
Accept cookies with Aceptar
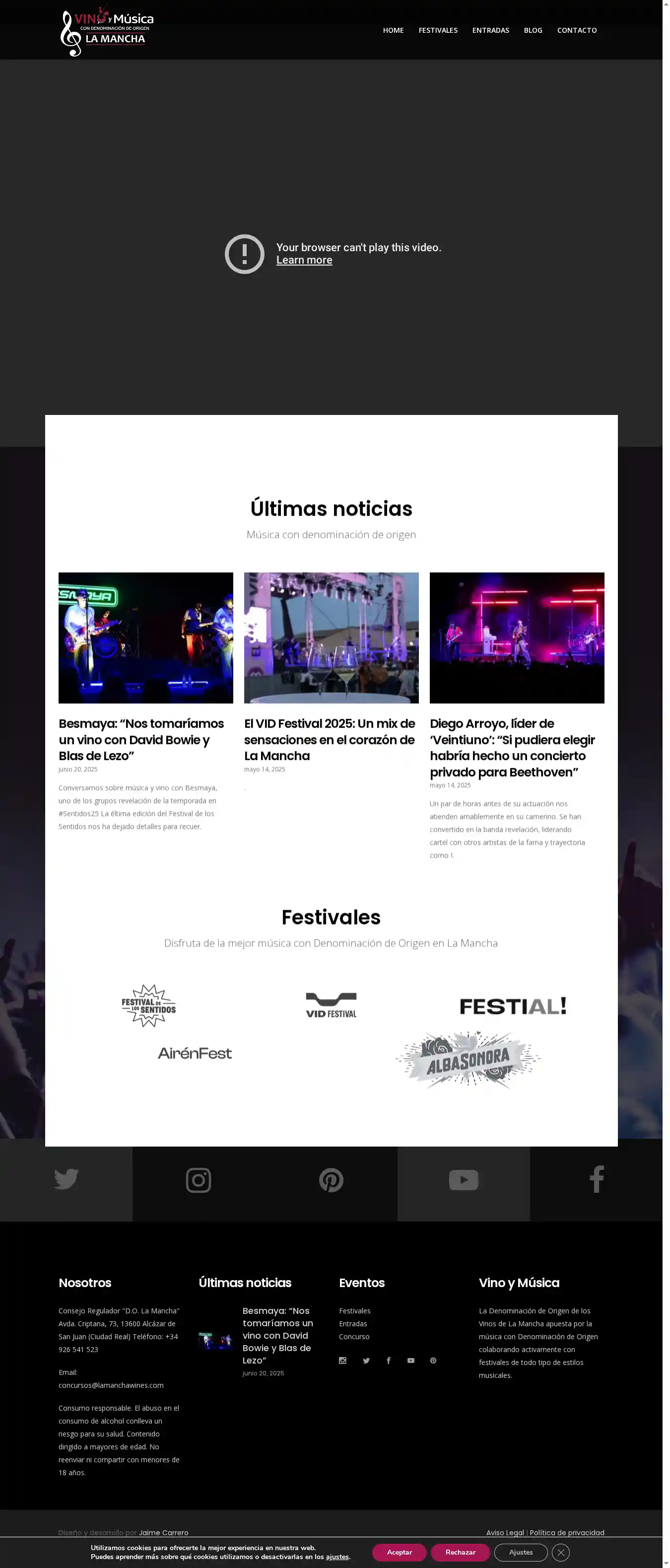[x=399, y=1552]
